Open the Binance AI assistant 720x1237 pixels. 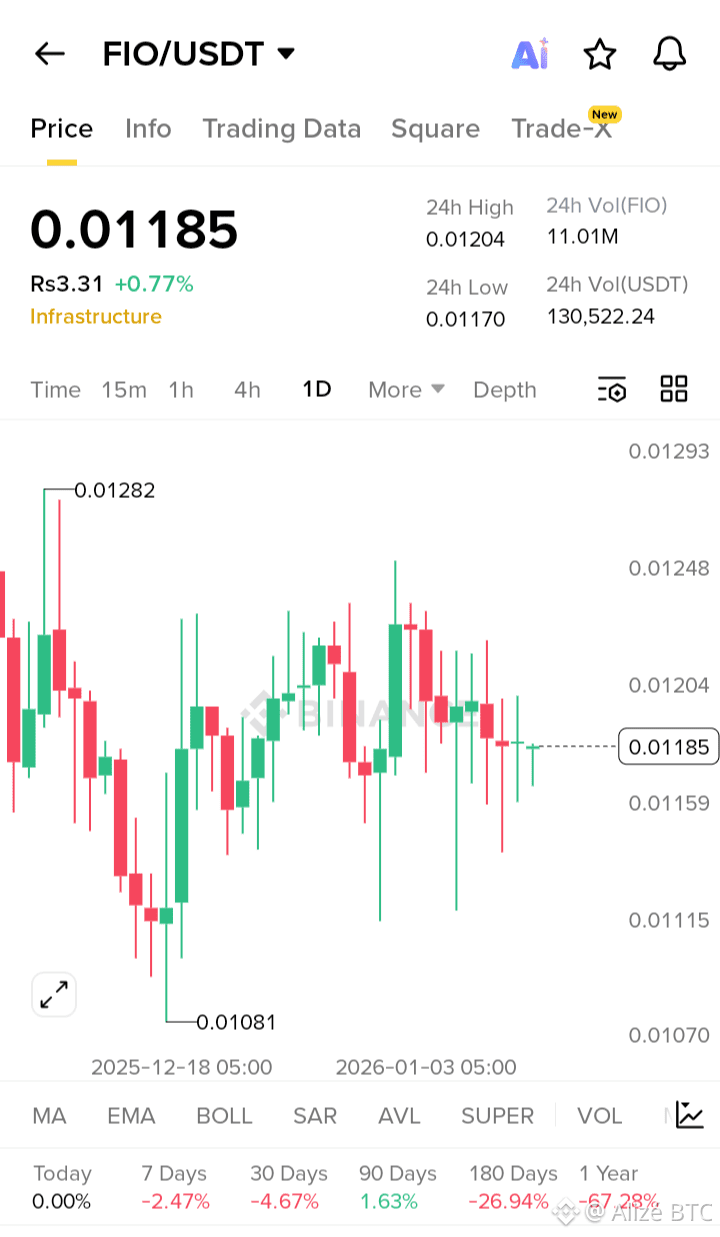click(x=530, y=54)
